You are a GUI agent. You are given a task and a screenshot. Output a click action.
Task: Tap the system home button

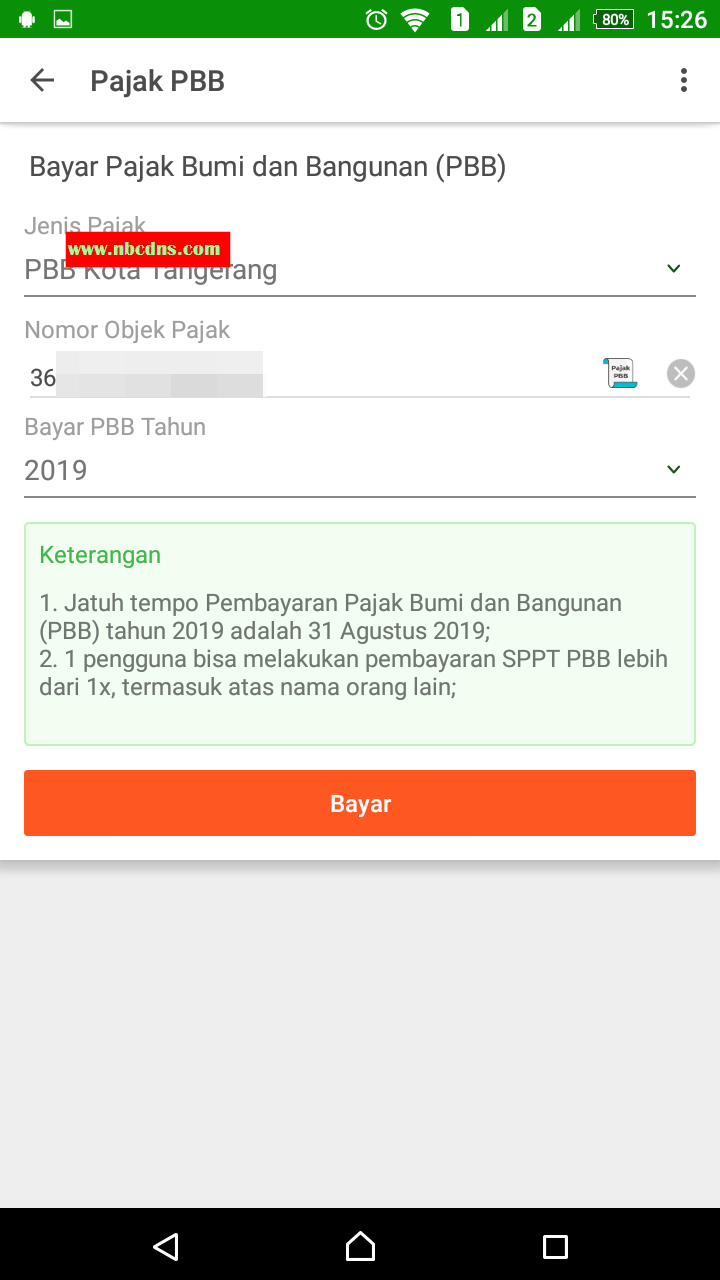[x=360, y=1245]
